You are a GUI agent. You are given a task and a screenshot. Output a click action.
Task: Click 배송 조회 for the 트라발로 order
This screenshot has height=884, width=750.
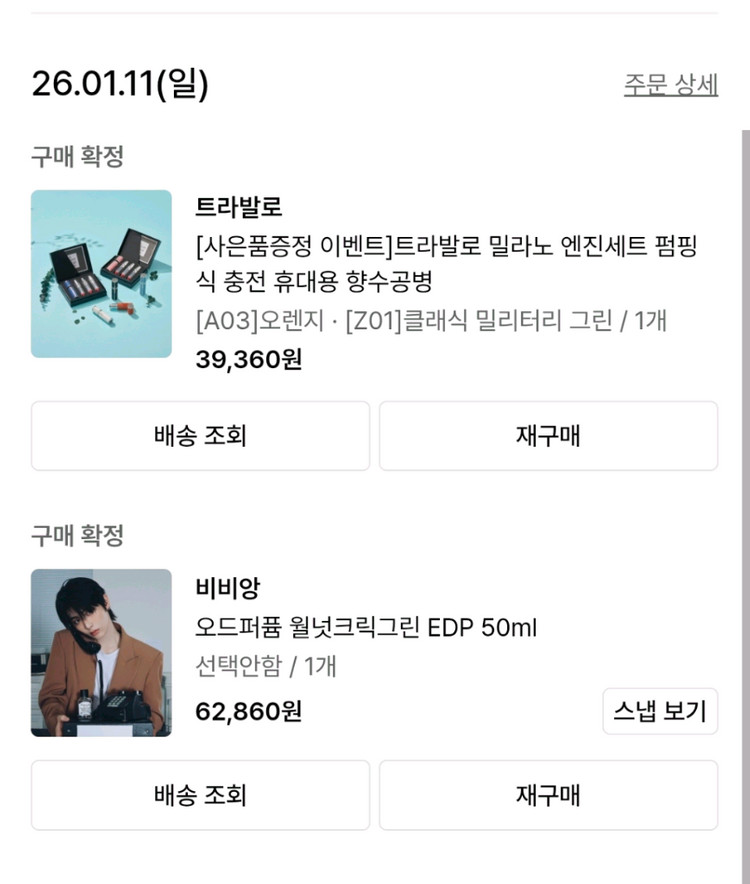click(x=201, y=434)
